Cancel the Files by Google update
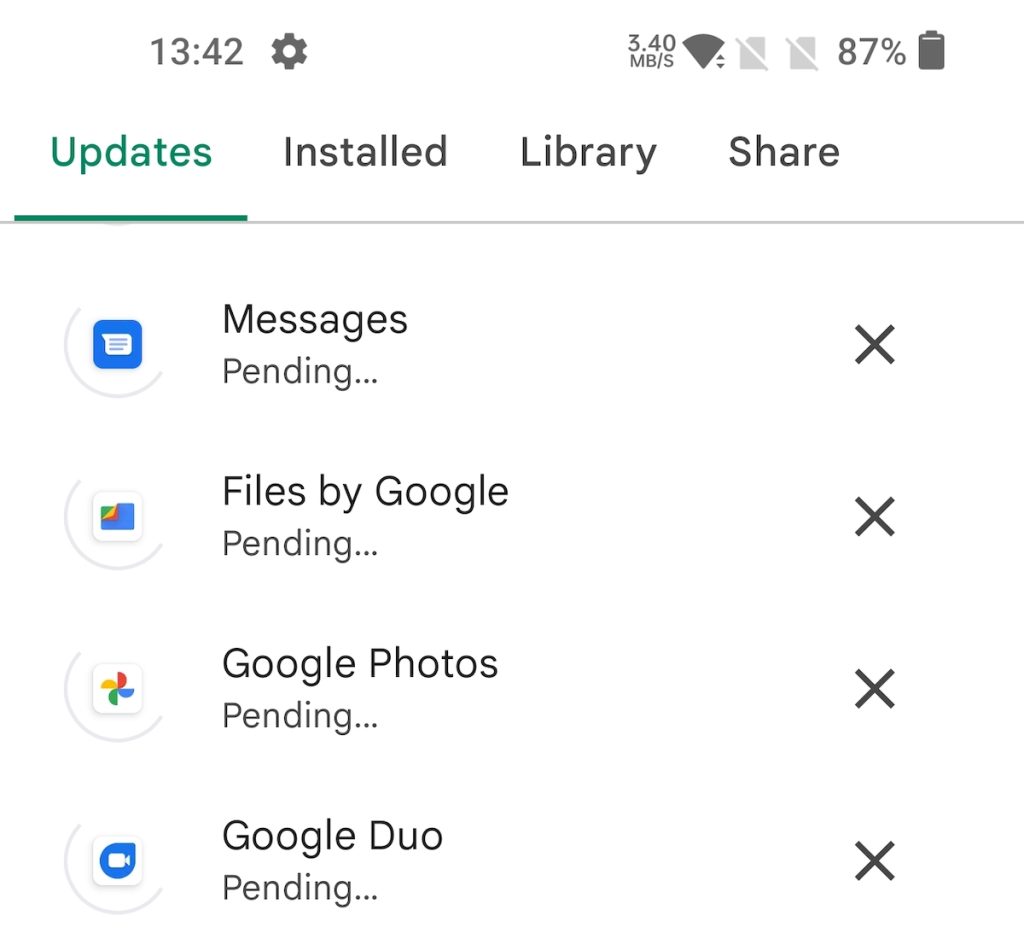 click(x=874, y=517)
